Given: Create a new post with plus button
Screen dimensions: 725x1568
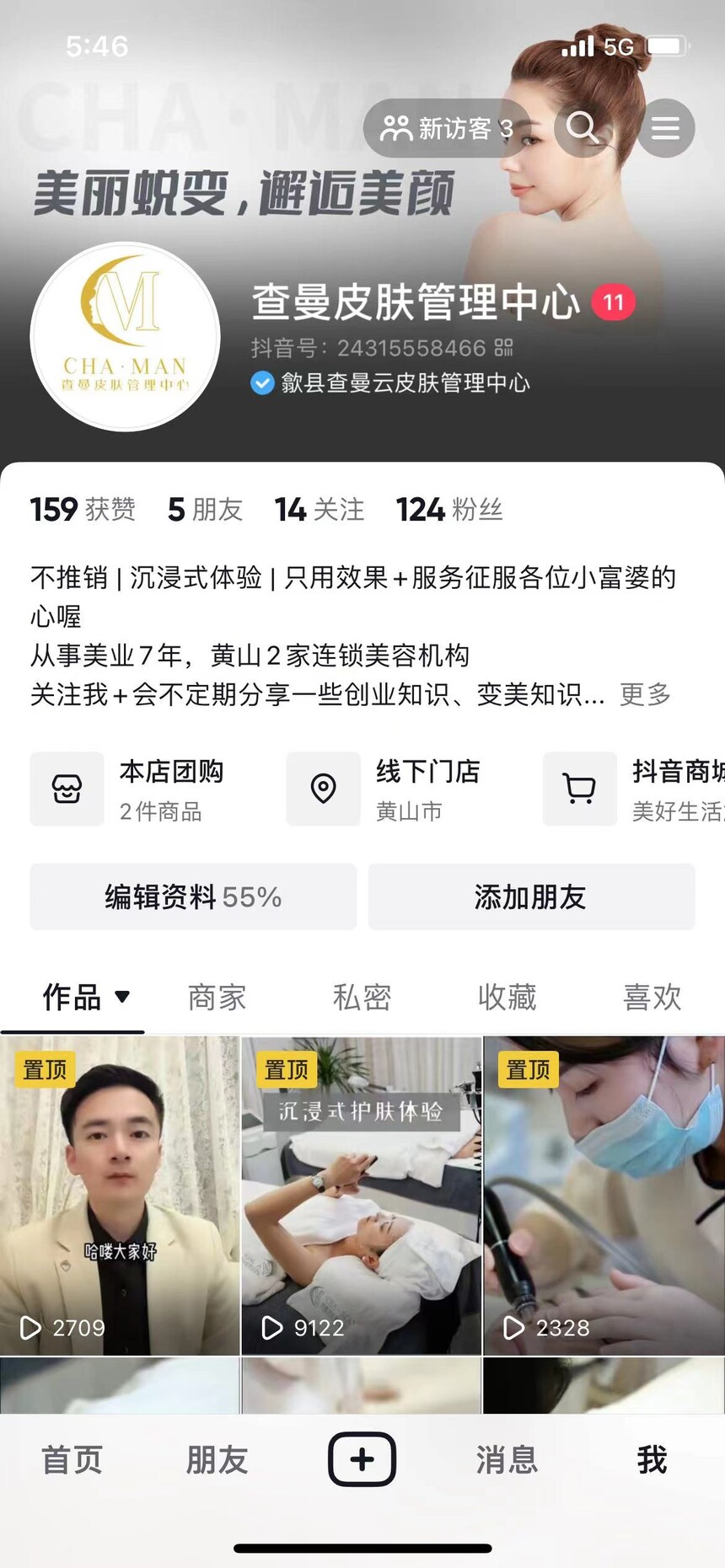Looking at the screenshot, I should click(x=362, y=1459).
